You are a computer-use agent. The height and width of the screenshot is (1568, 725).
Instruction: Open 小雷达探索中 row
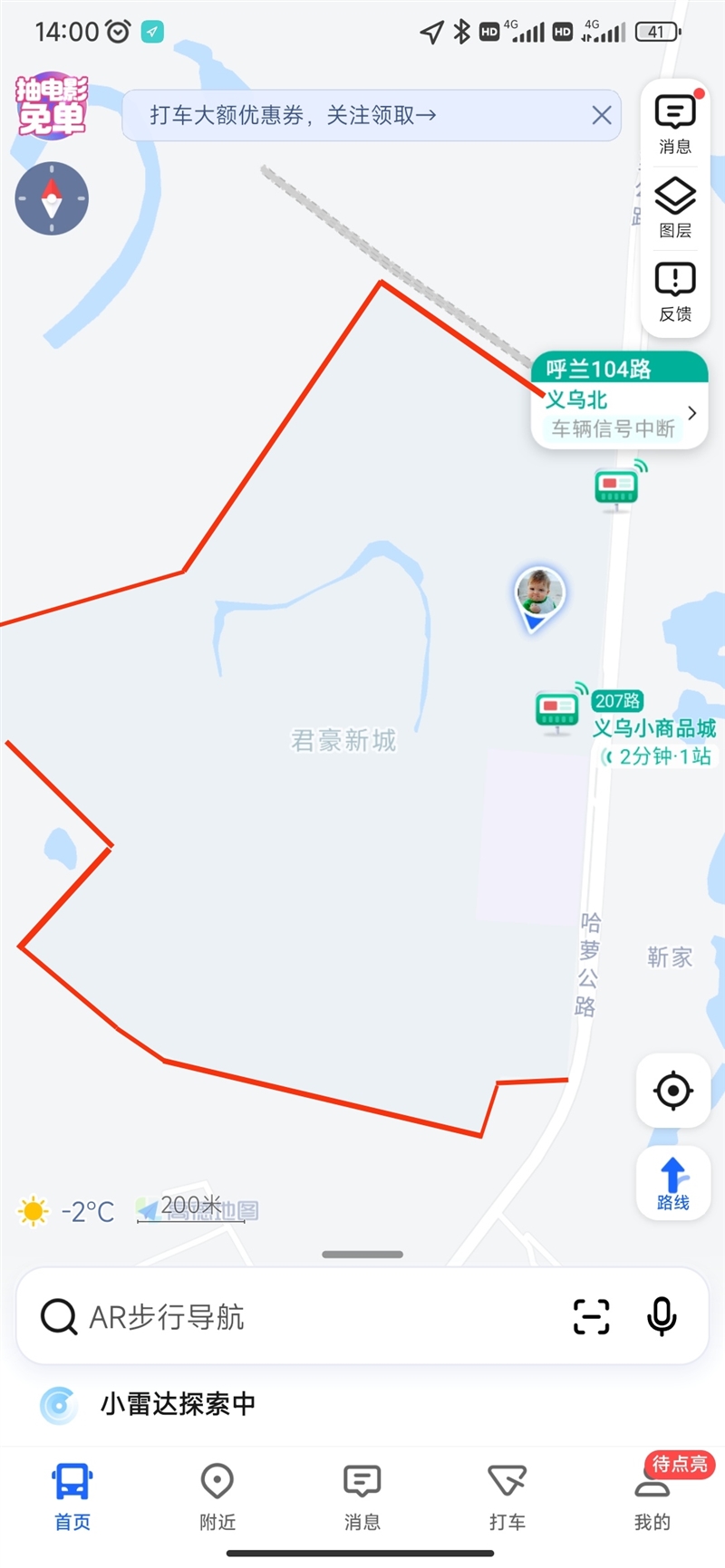(362, 1404)
